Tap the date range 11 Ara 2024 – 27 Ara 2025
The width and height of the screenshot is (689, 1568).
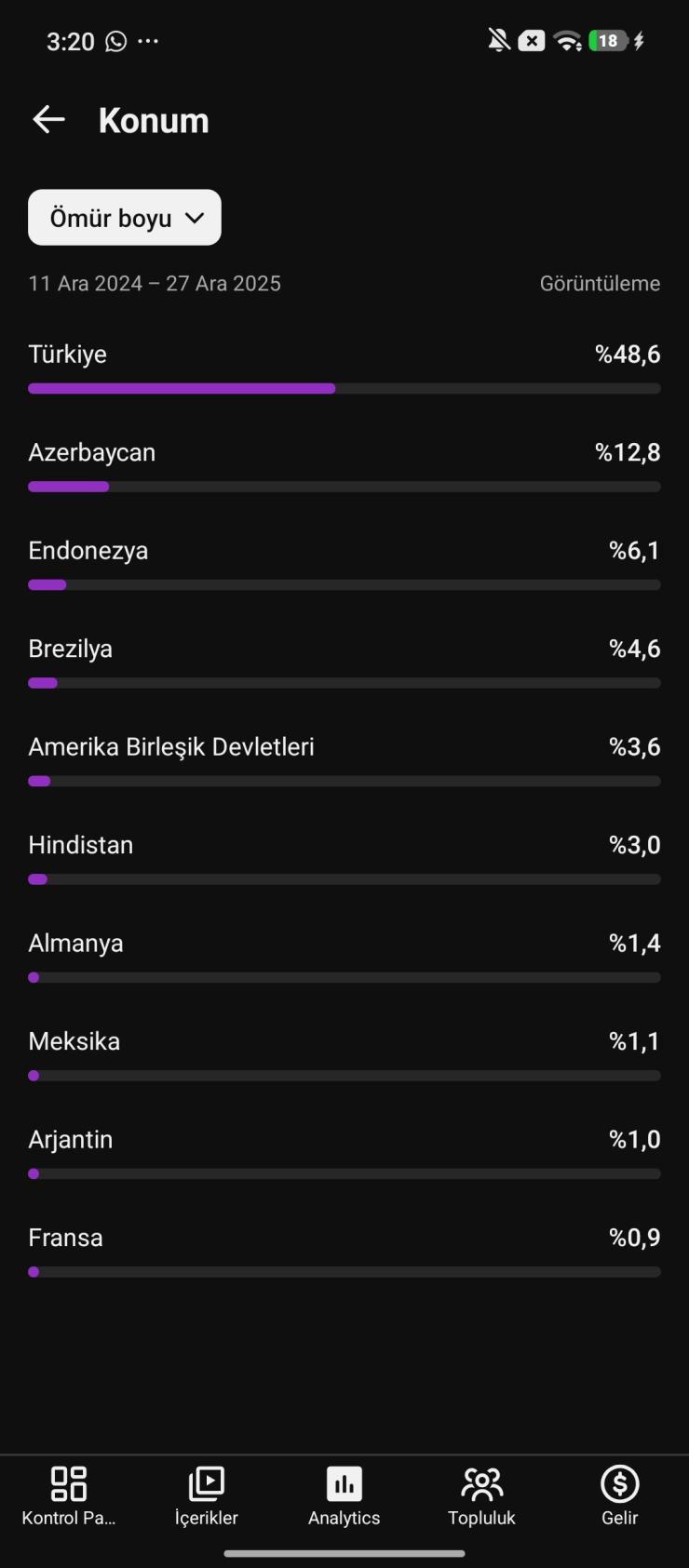coord(155,283)
